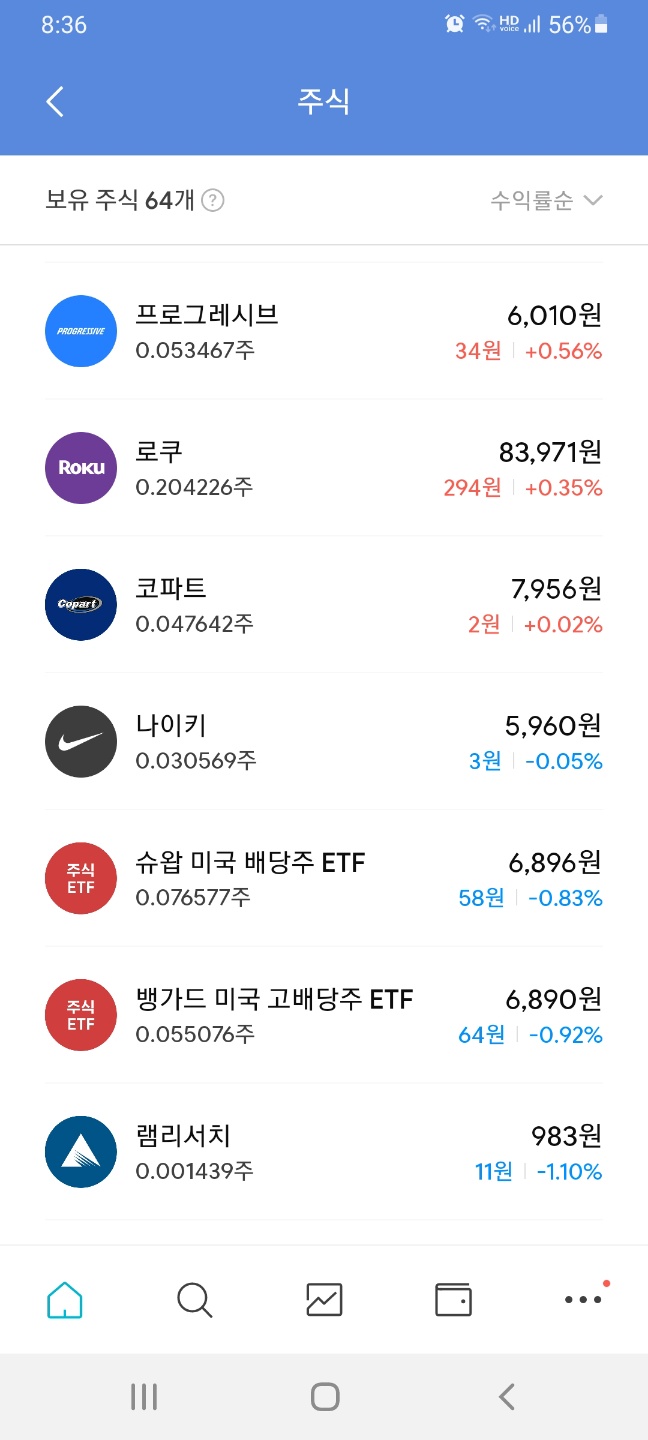Go back using the app bar arrow

point(55,101)
